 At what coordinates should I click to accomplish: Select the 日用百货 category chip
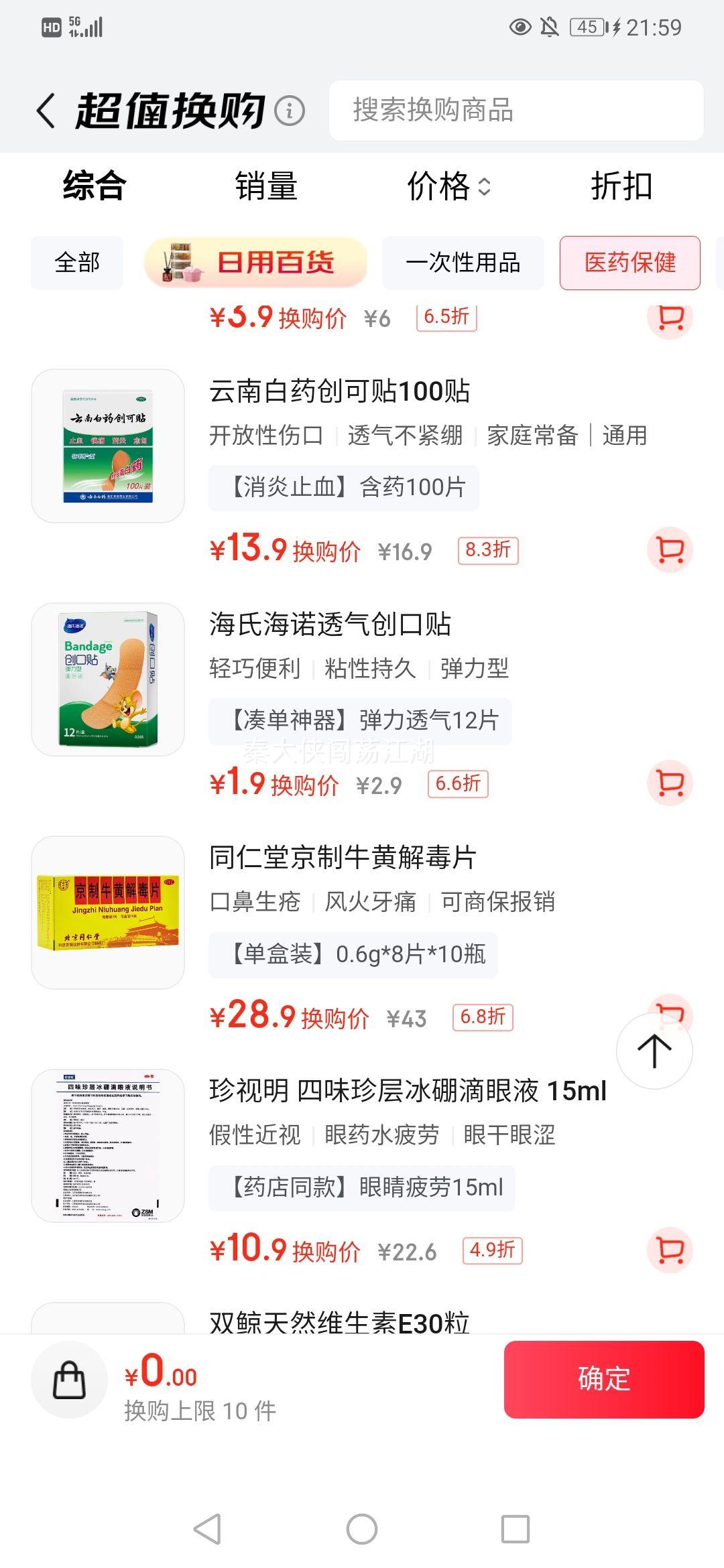(255, 263)
